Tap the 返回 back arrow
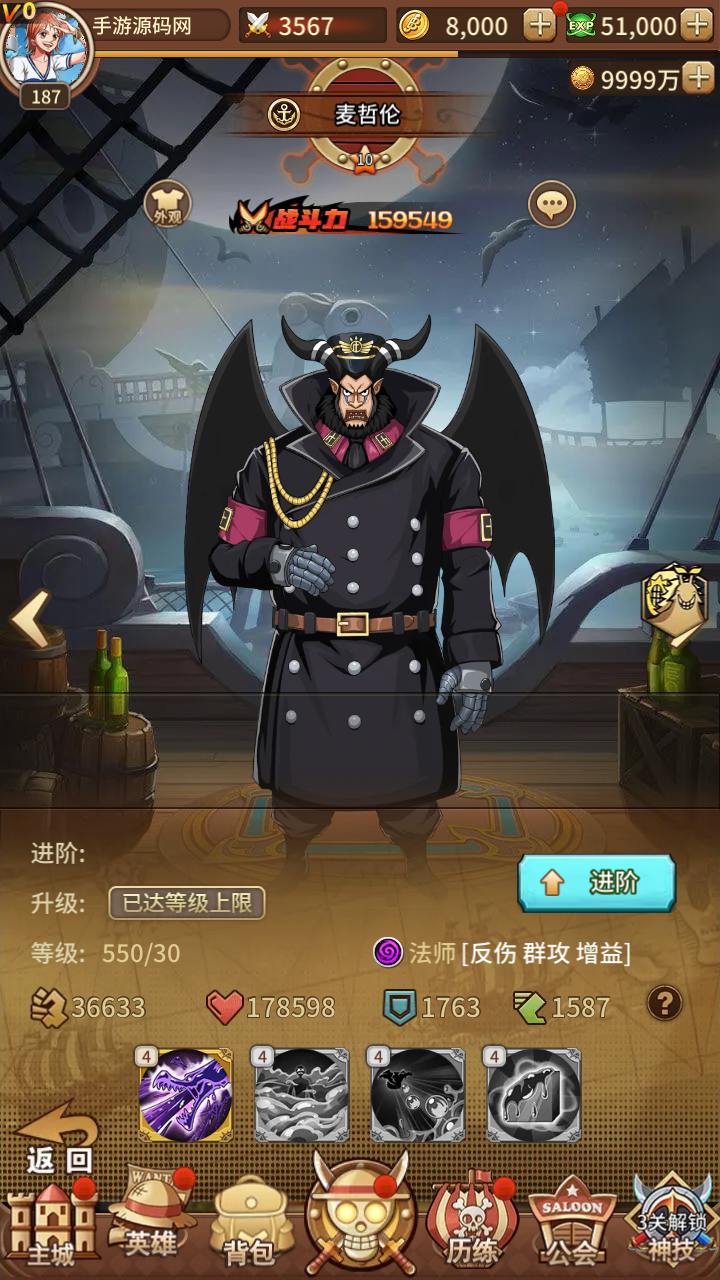This screenshot has height=1280, width=720. [58, 1138]
